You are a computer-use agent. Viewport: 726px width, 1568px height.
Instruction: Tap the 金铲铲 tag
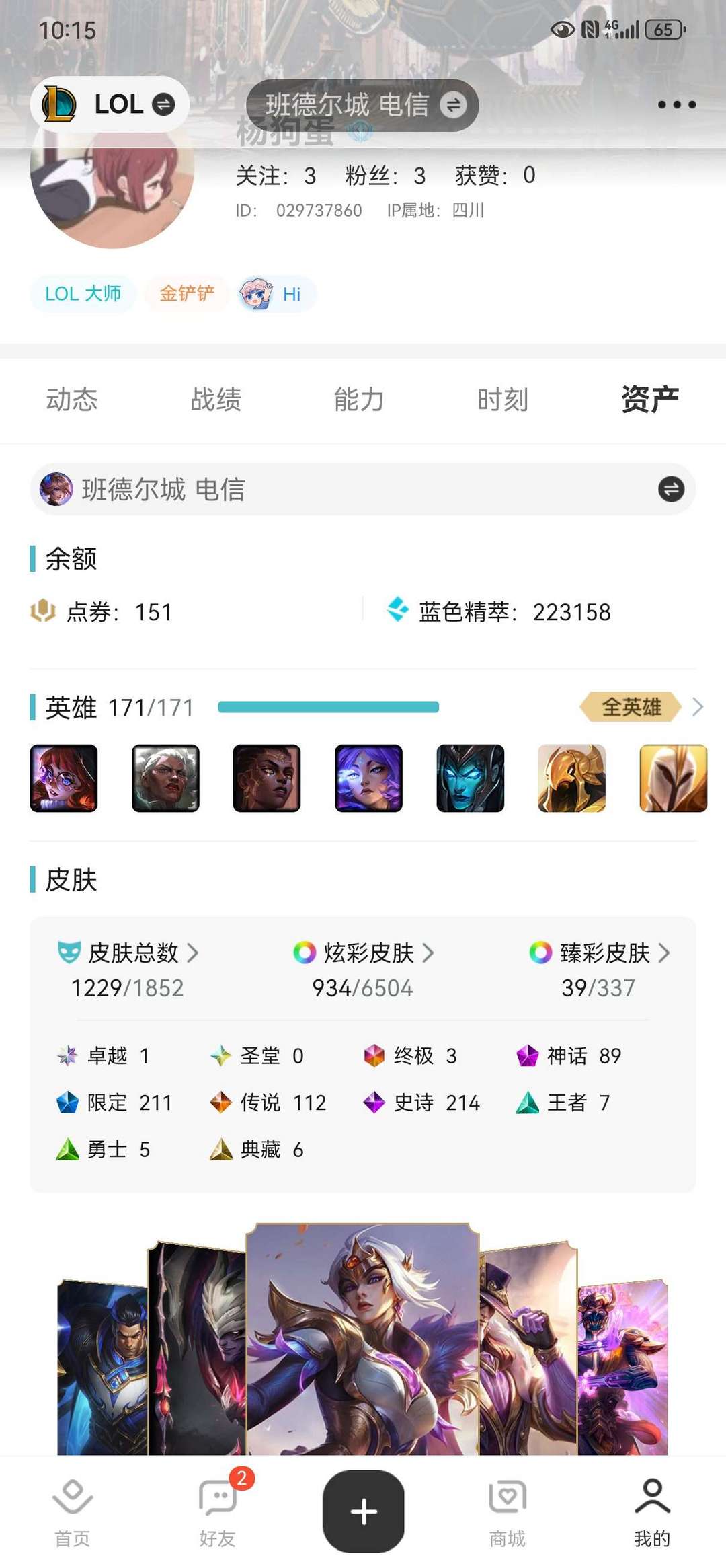pyautogui.click(x=187, y=294)
